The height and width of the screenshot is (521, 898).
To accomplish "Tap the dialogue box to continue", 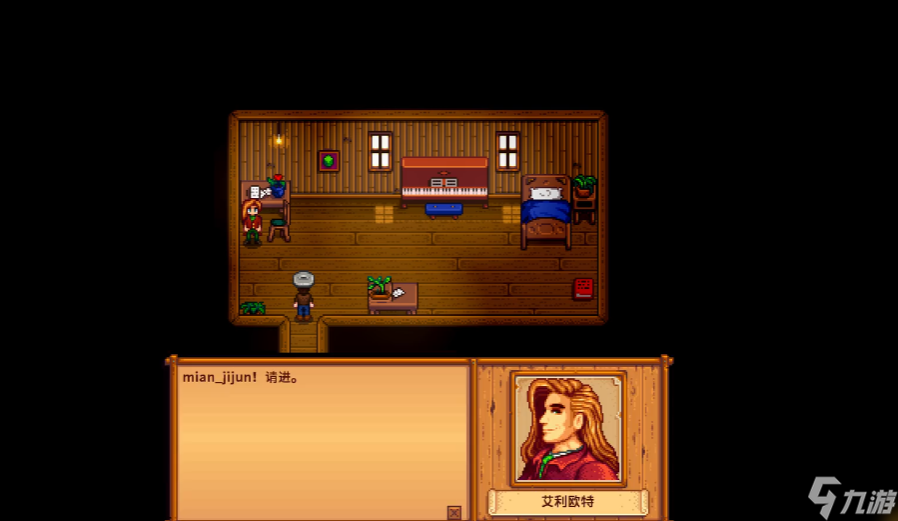I will point(322,440).
